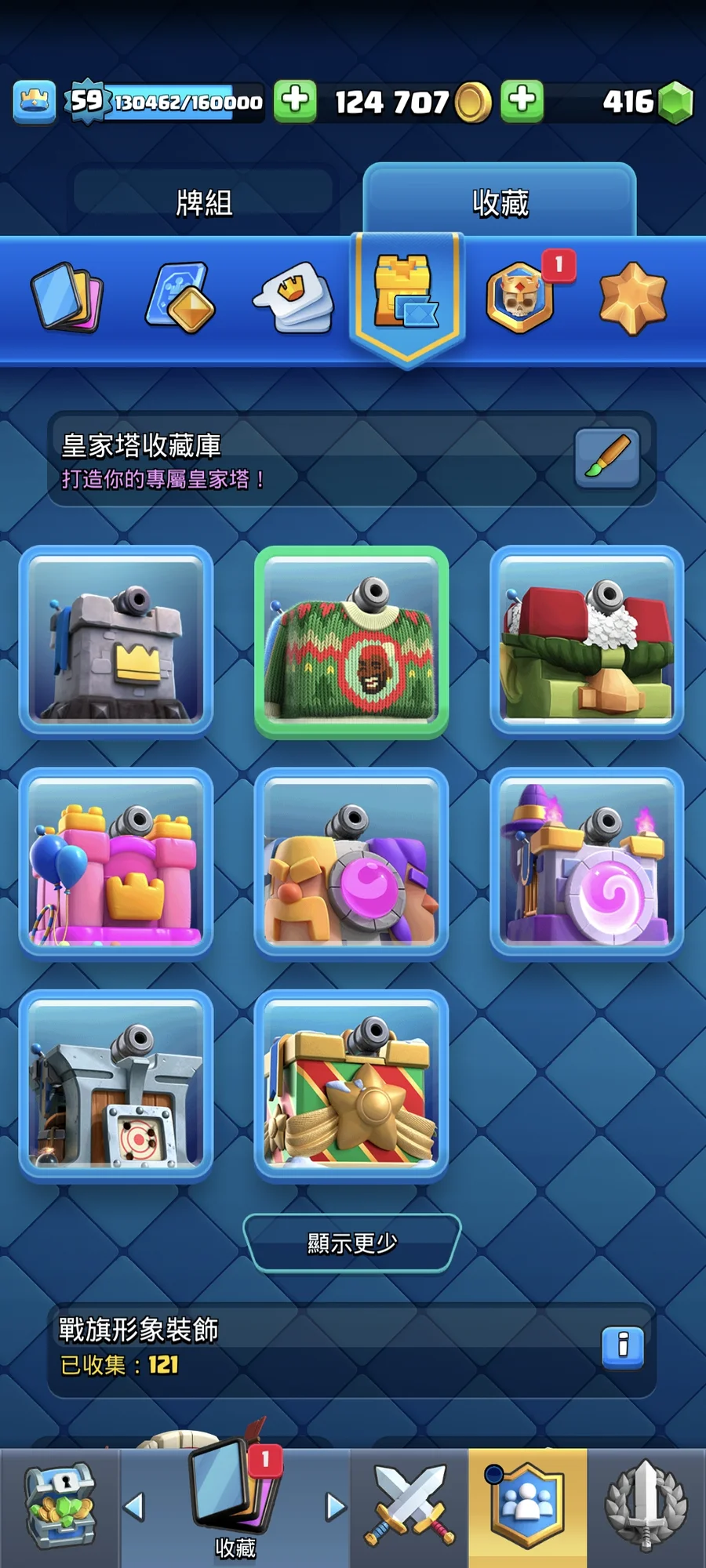Select the pink bouncy castle tower skin

coord(116,862)
